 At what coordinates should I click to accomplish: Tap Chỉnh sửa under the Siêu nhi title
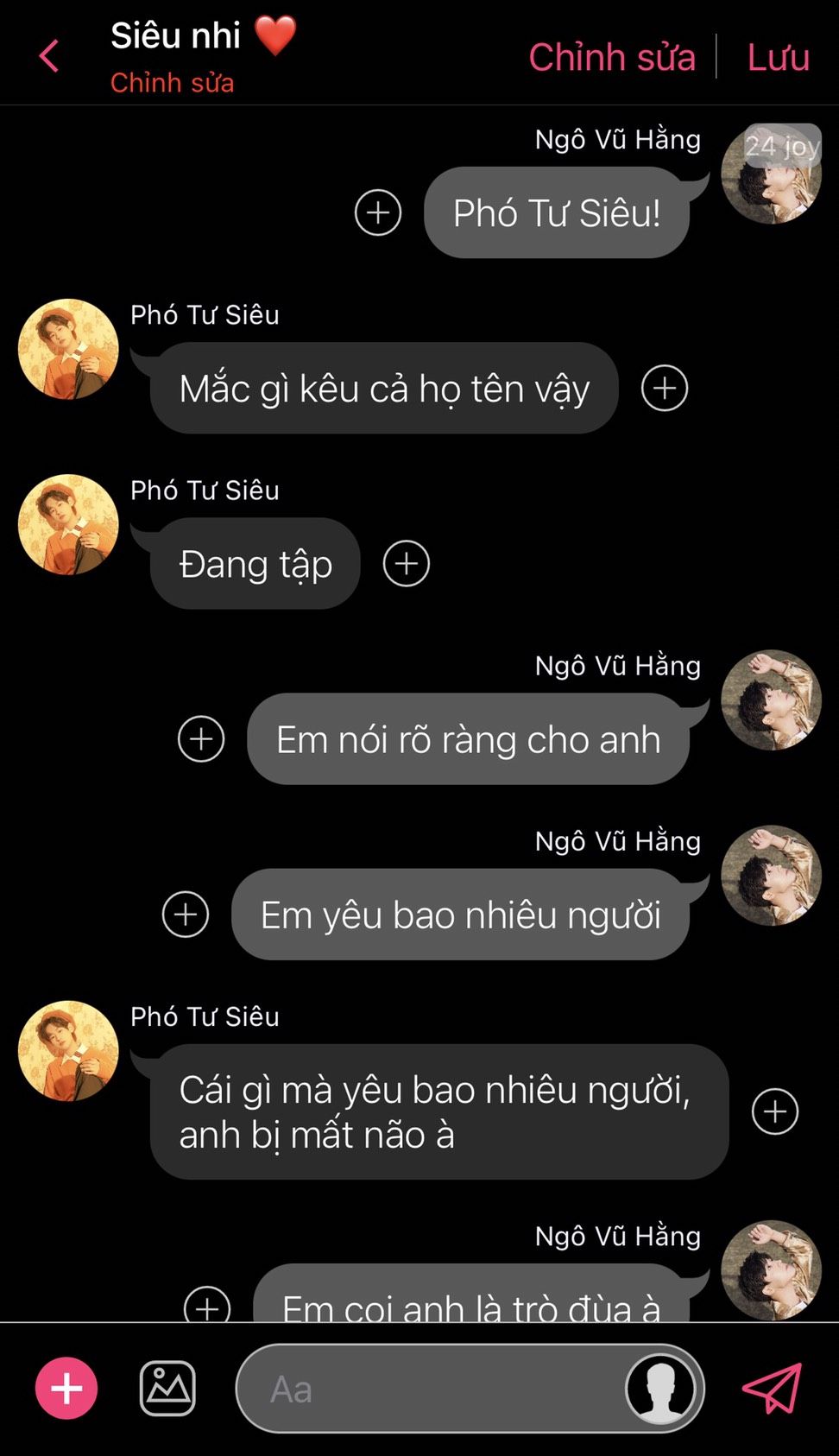[172, 83]
